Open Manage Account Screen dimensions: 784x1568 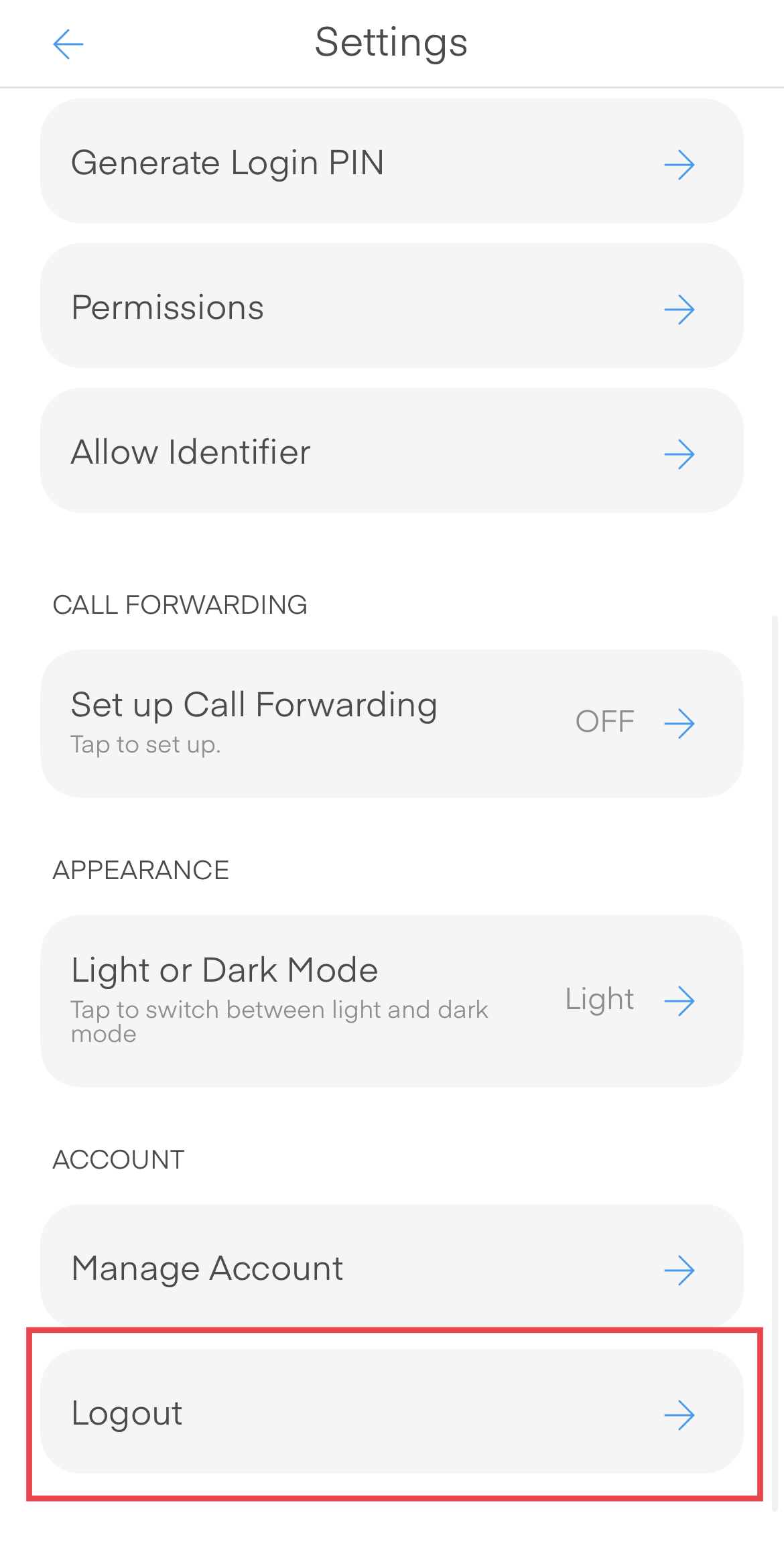[391, 1268]
